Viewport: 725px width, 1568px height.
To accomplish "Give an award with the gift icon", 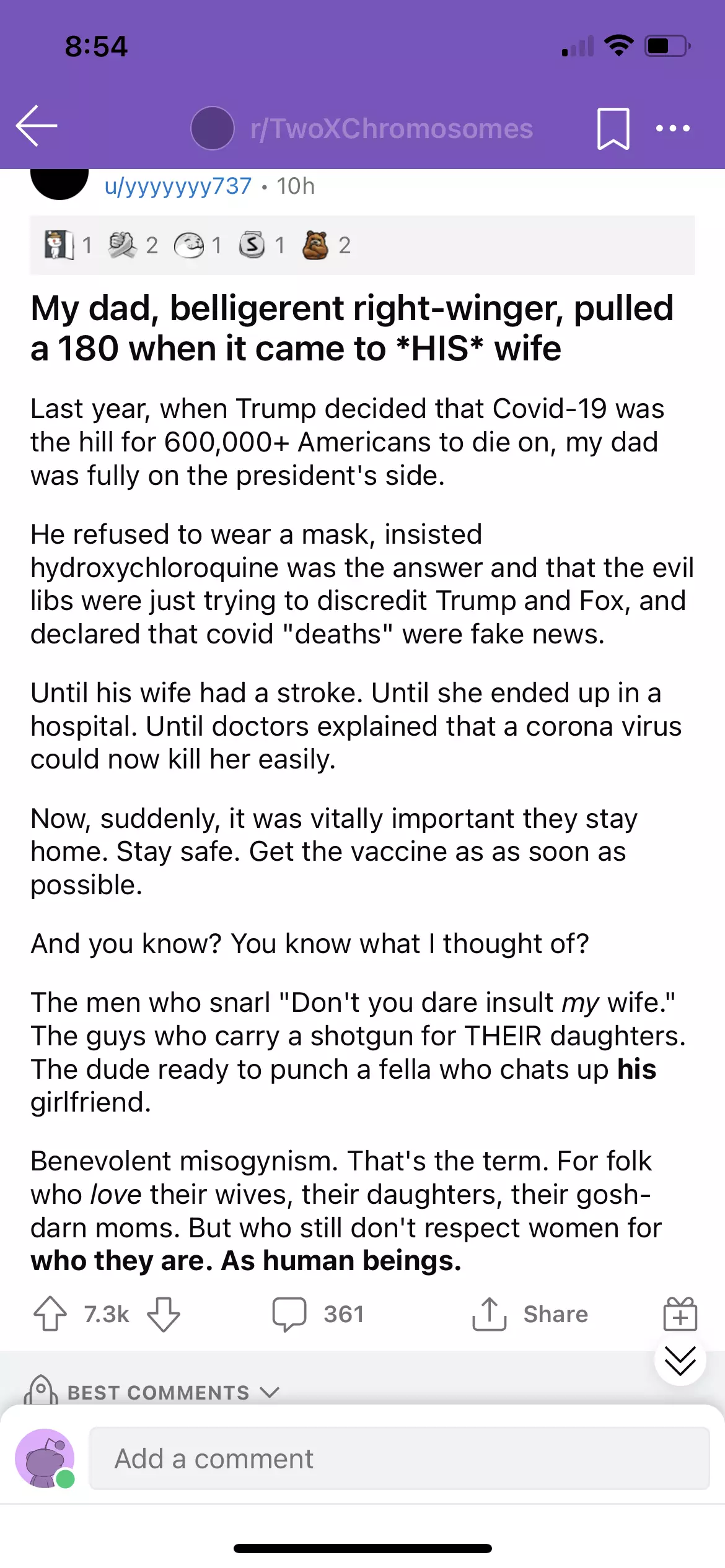I will (x=680, y=1313).
